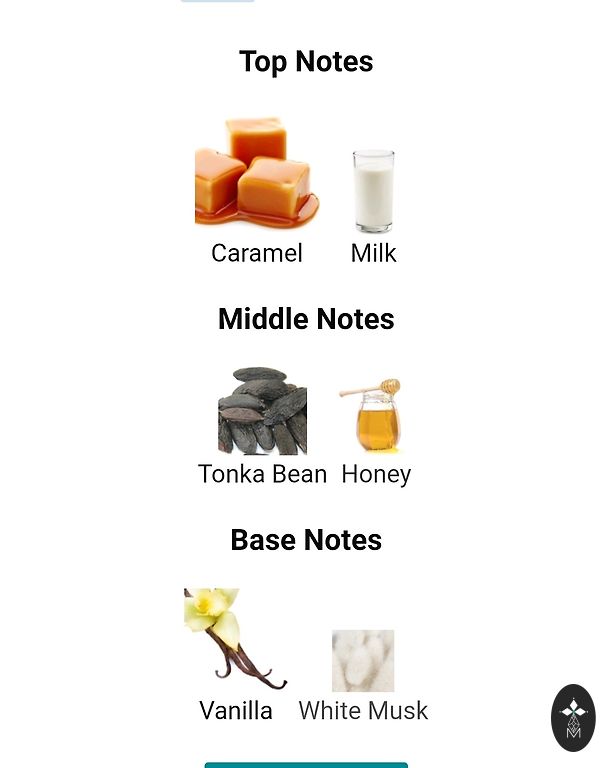This screenshot has height=768, width=612.
Task: Open the floating assistant button
Action: click(573, 717)
